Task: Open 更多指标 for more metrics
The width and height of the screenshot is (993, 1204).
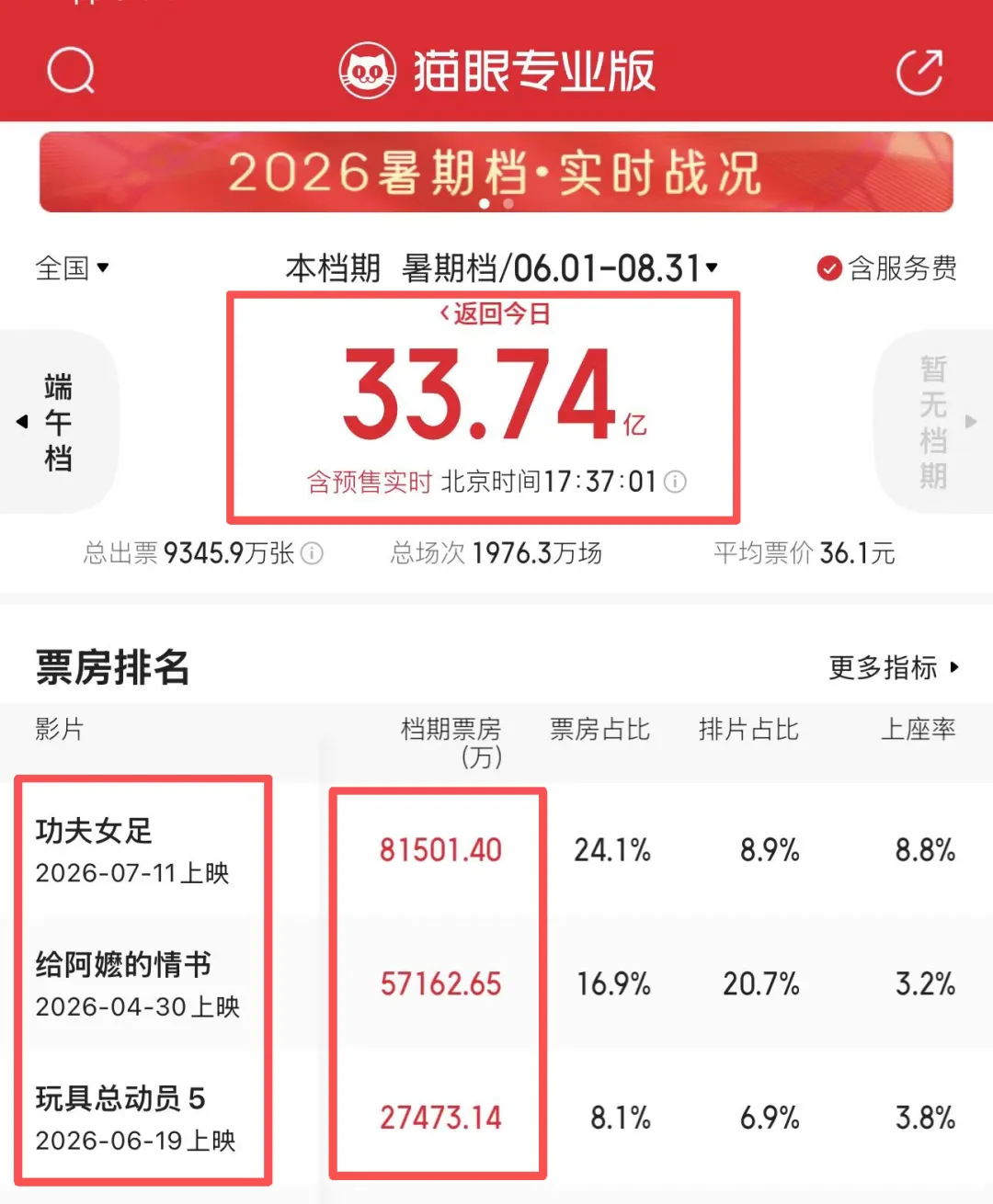Action: pos(894,667)
